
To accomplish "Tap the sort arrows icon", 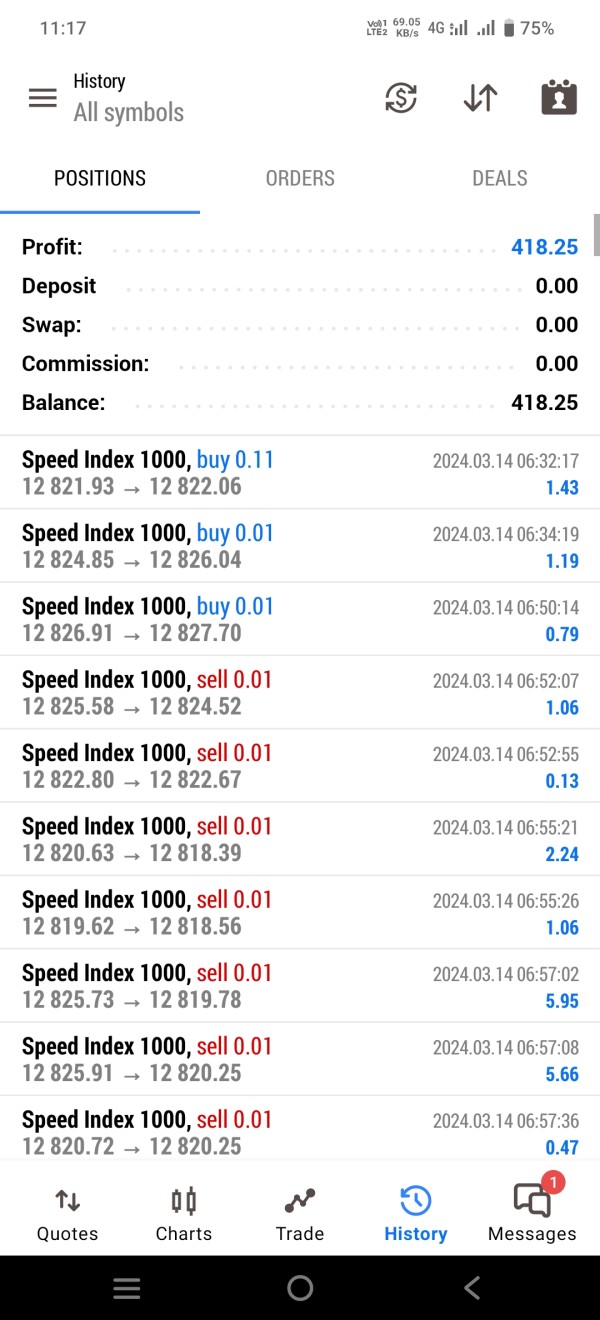I will click(x=480, y=97).
